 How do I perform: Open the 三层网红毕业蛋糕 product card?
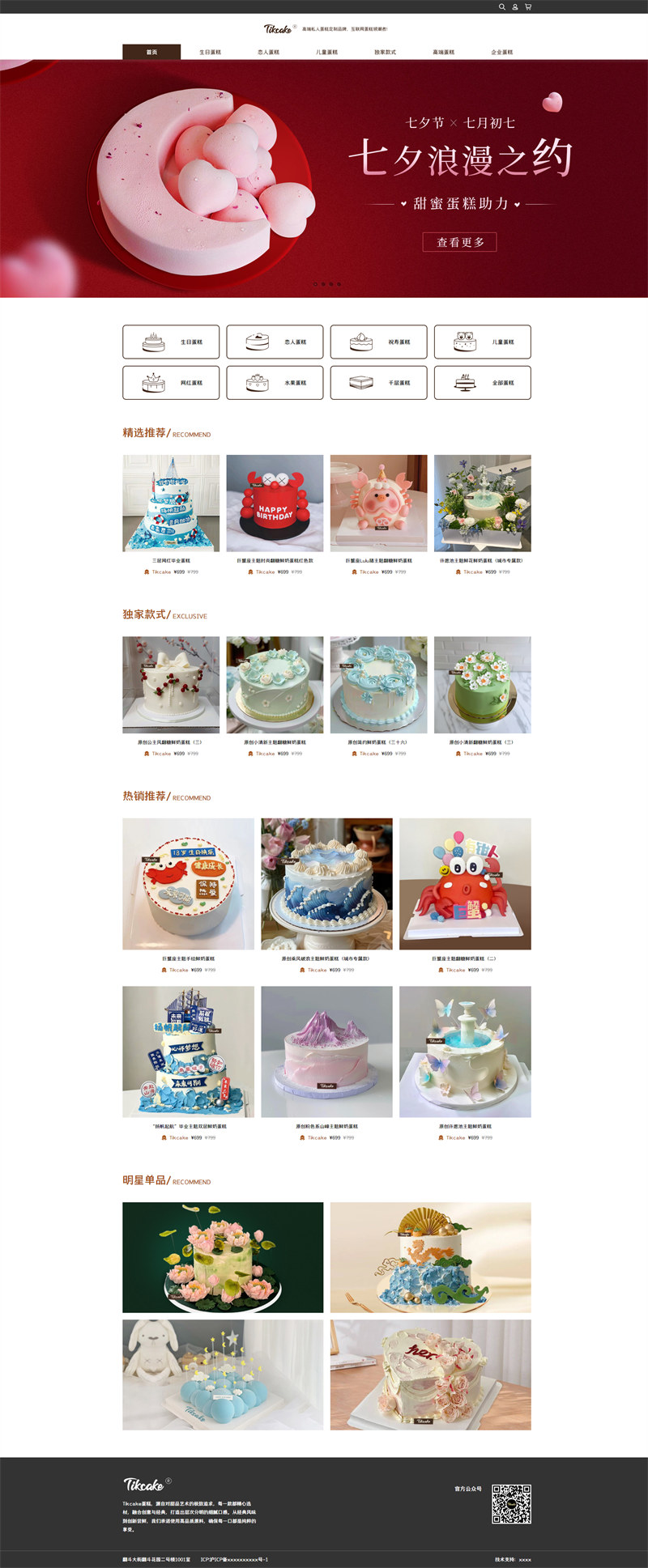(171, 504)
